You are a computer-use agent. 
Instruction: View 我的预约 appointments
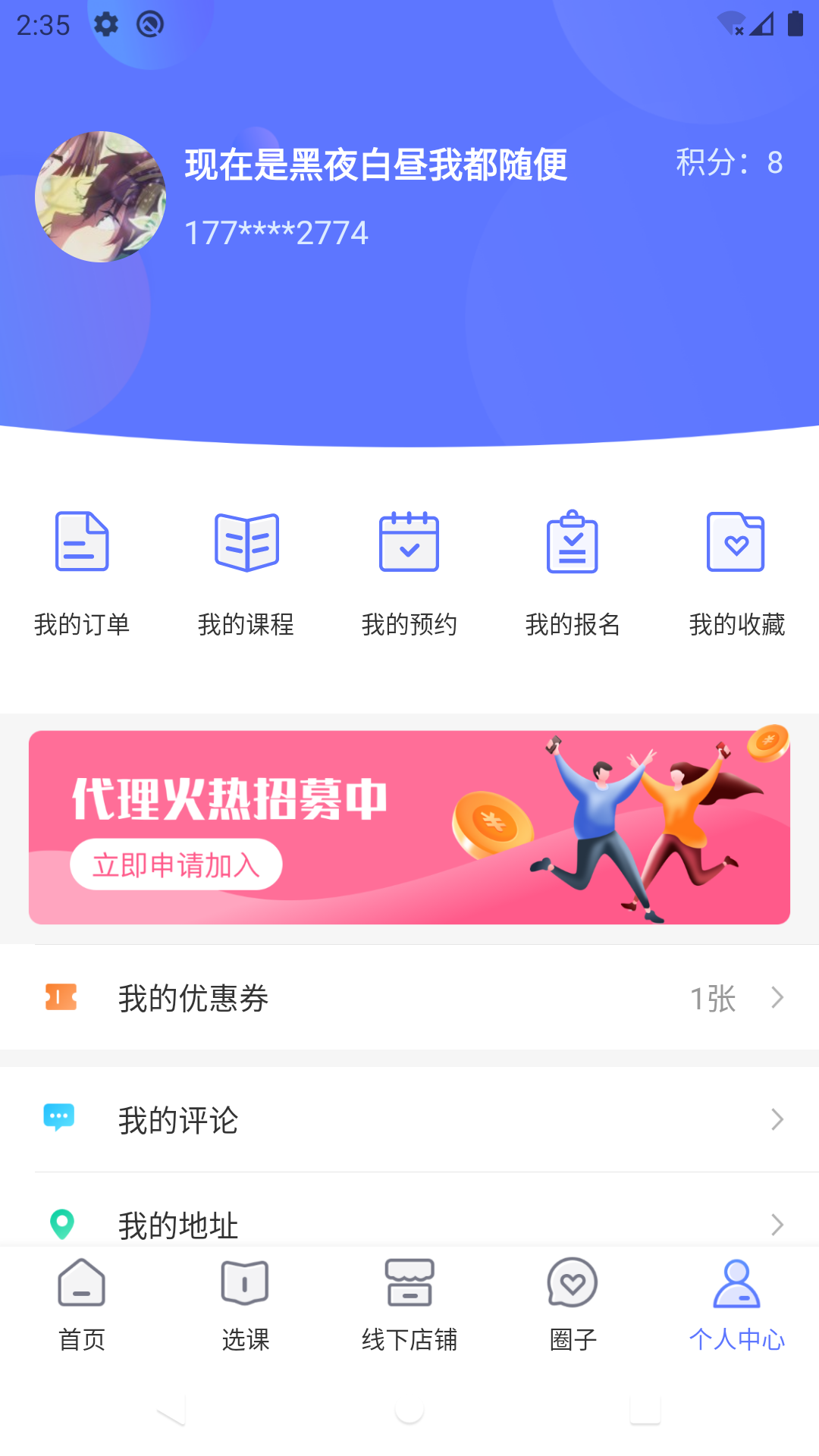(409, 573)
